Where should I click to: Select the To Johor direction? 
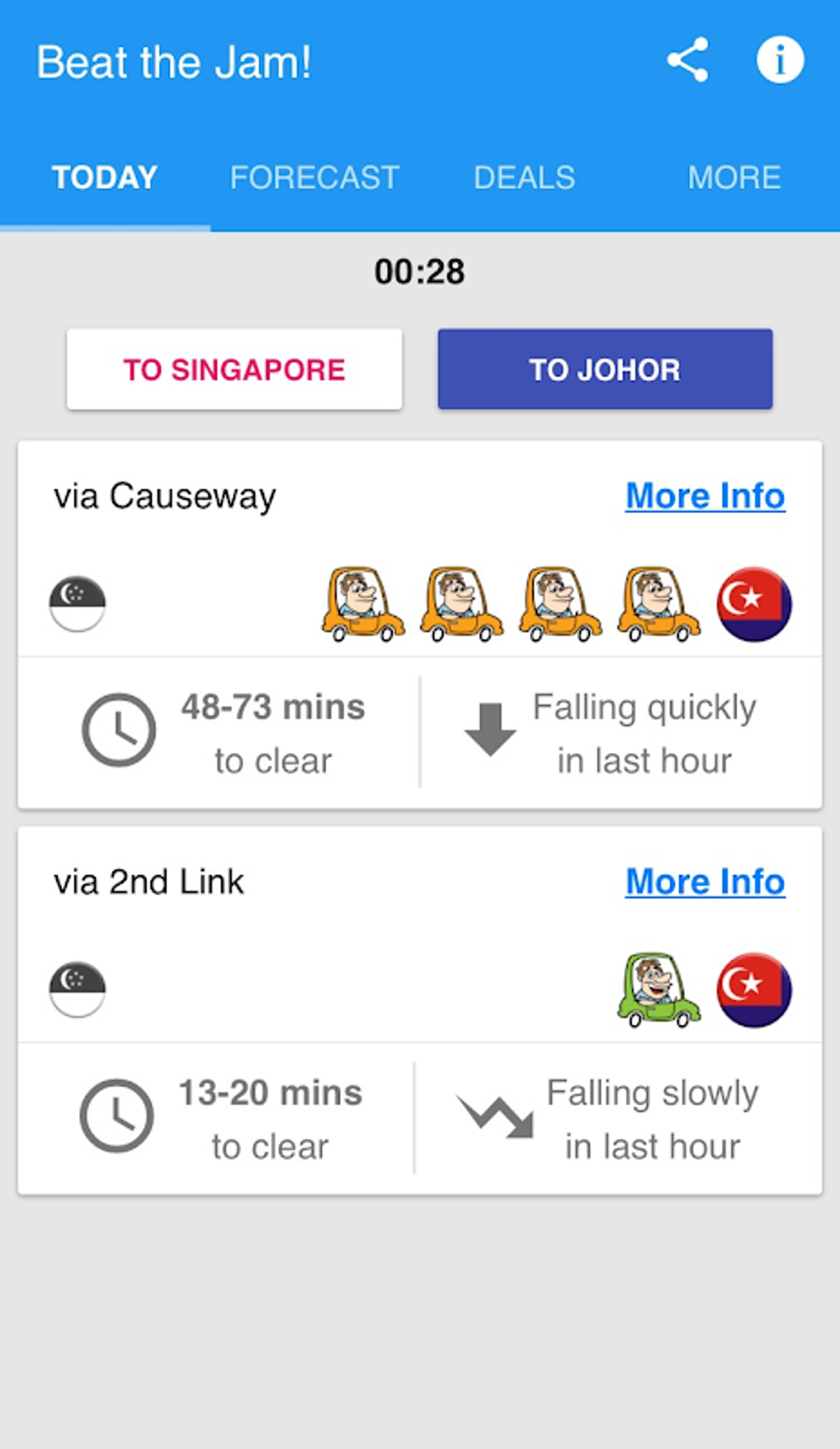pyautogui.click(x=605, y=370)
